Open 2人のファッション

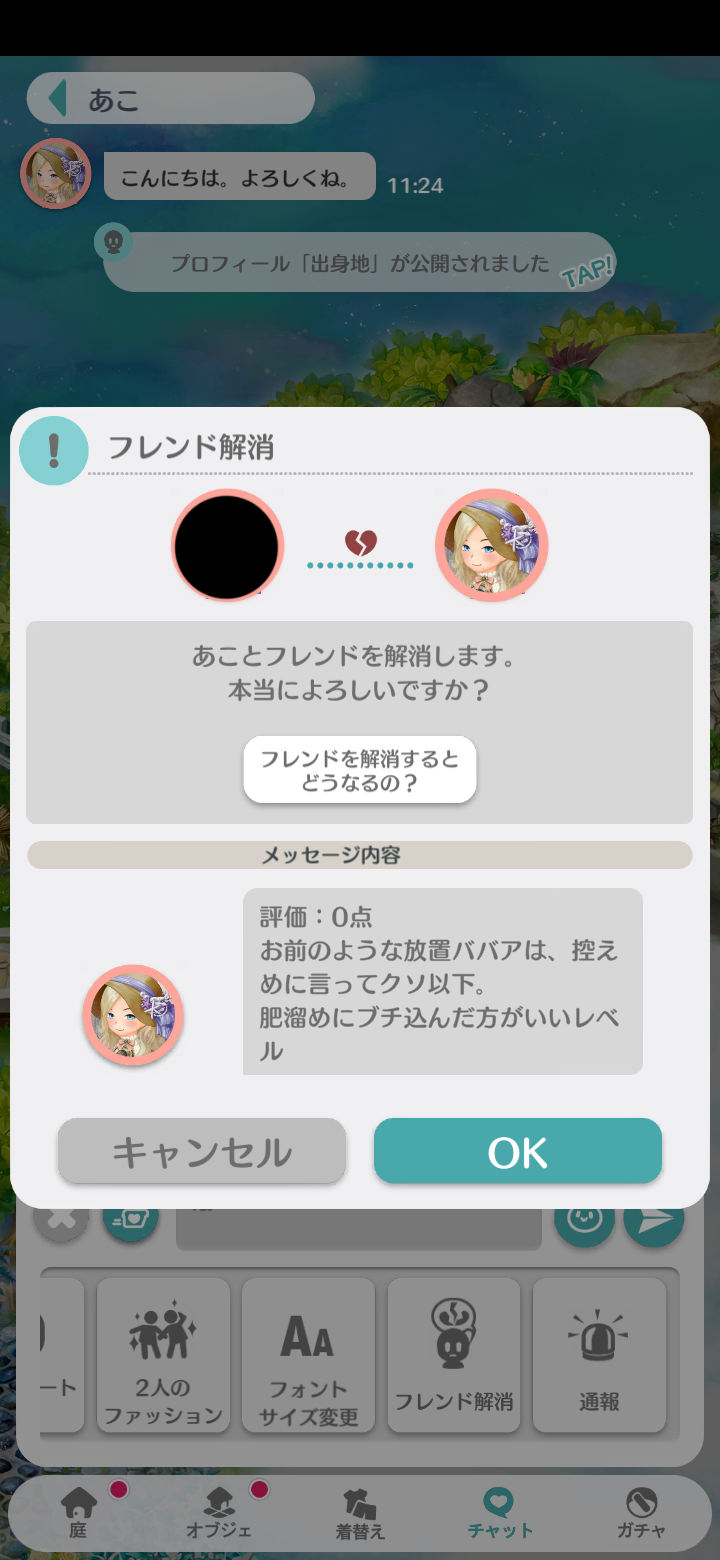tap(163, 1355)
